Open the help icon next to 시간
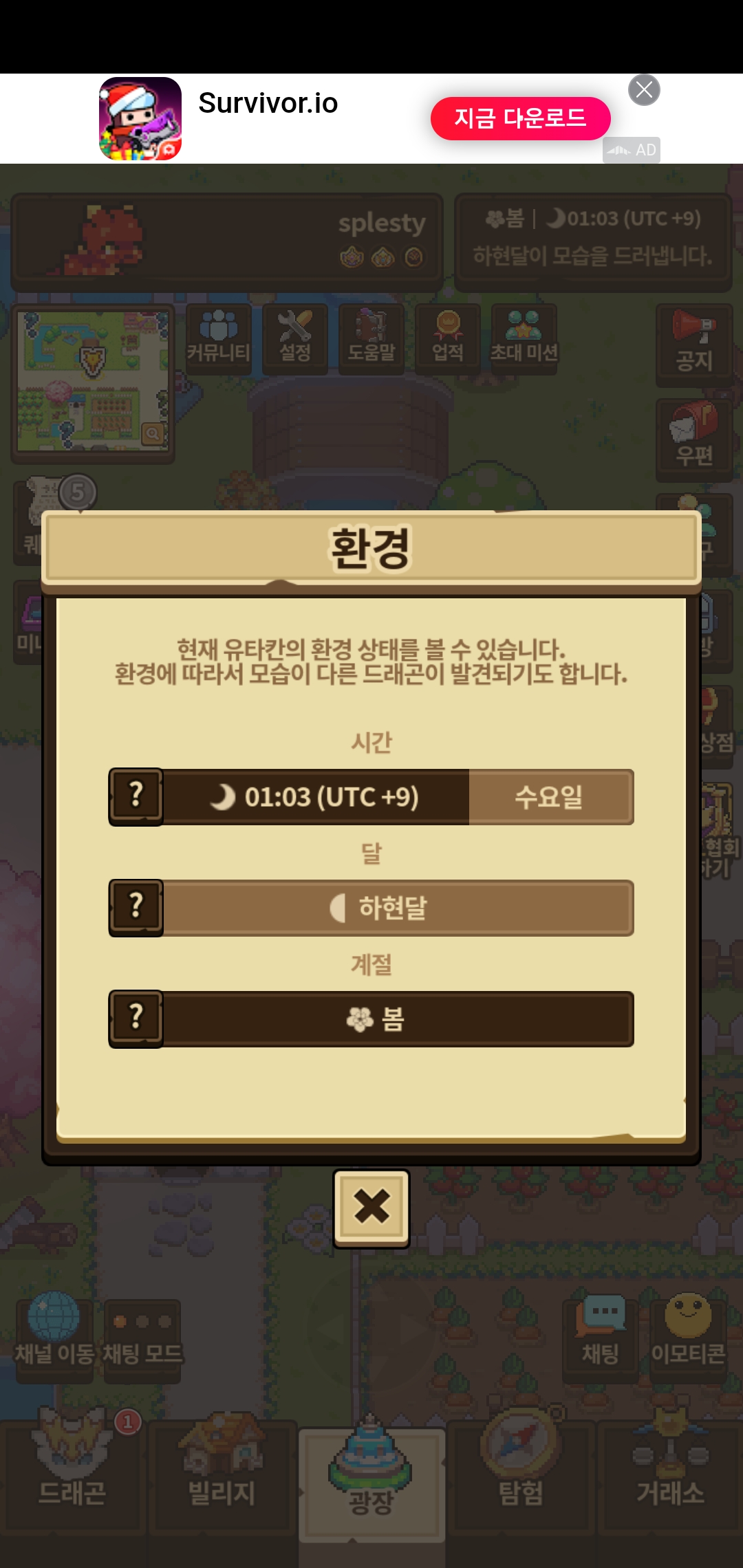 [136, 796]
